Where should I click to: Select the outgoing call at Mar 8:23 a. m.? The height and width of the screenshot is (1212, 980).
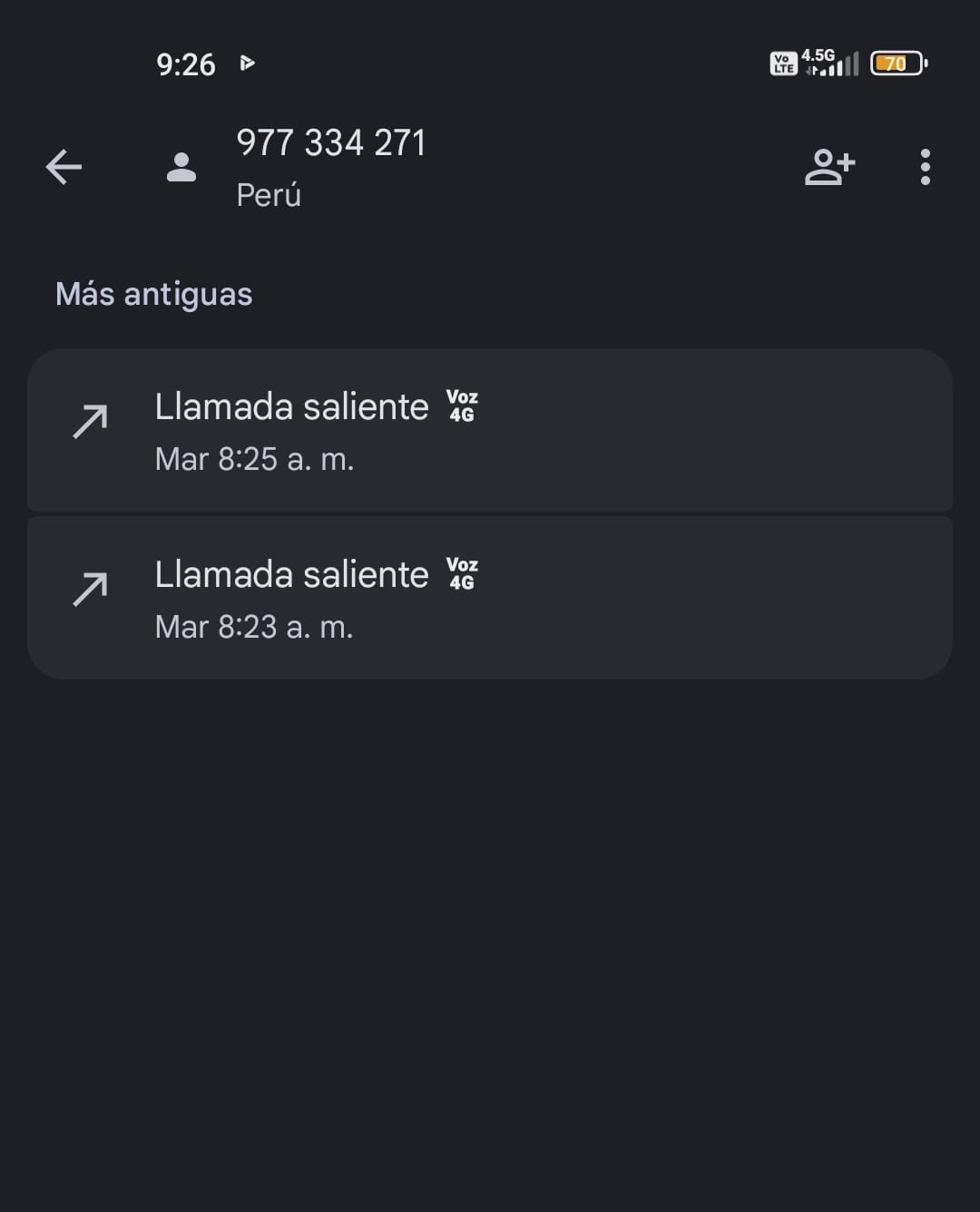pyautogui.click(x=490, y=599)
